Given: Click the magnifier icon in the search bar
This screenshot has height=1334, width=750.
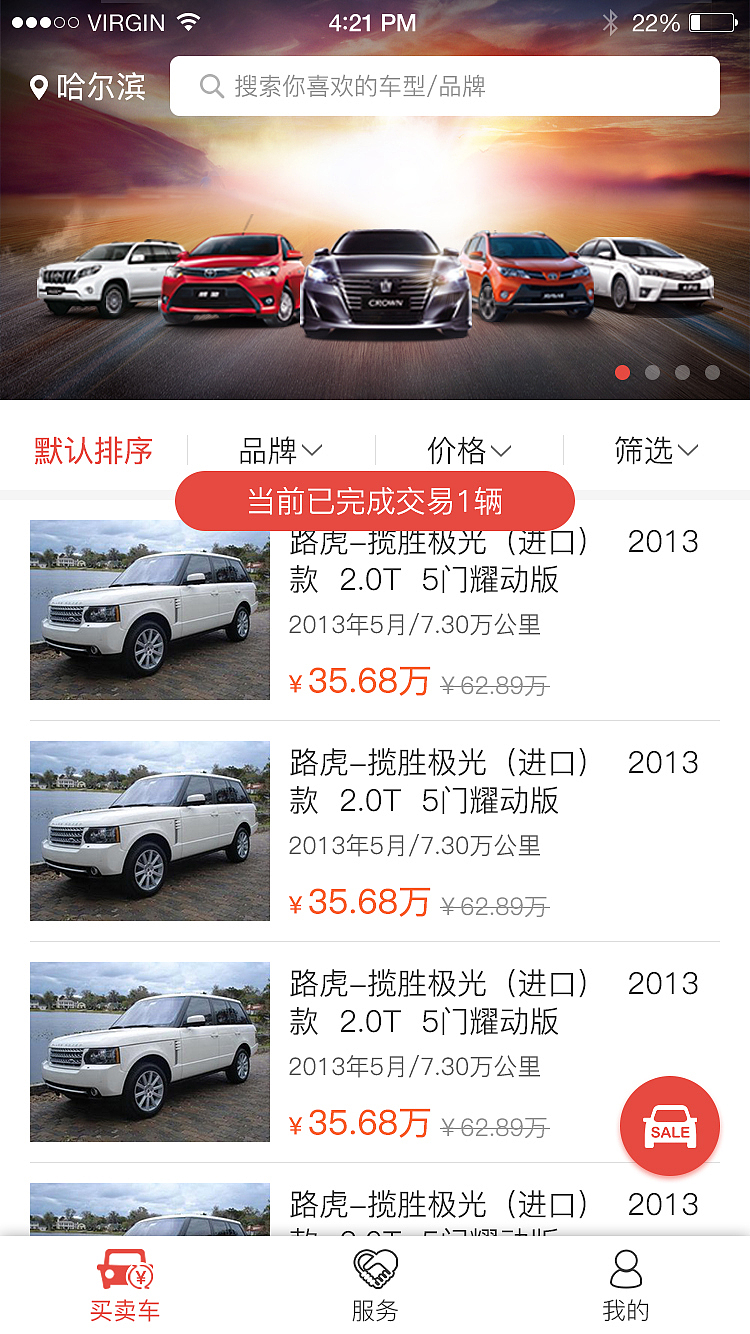Looking at the screenshot, I should [x=211, y=86].
